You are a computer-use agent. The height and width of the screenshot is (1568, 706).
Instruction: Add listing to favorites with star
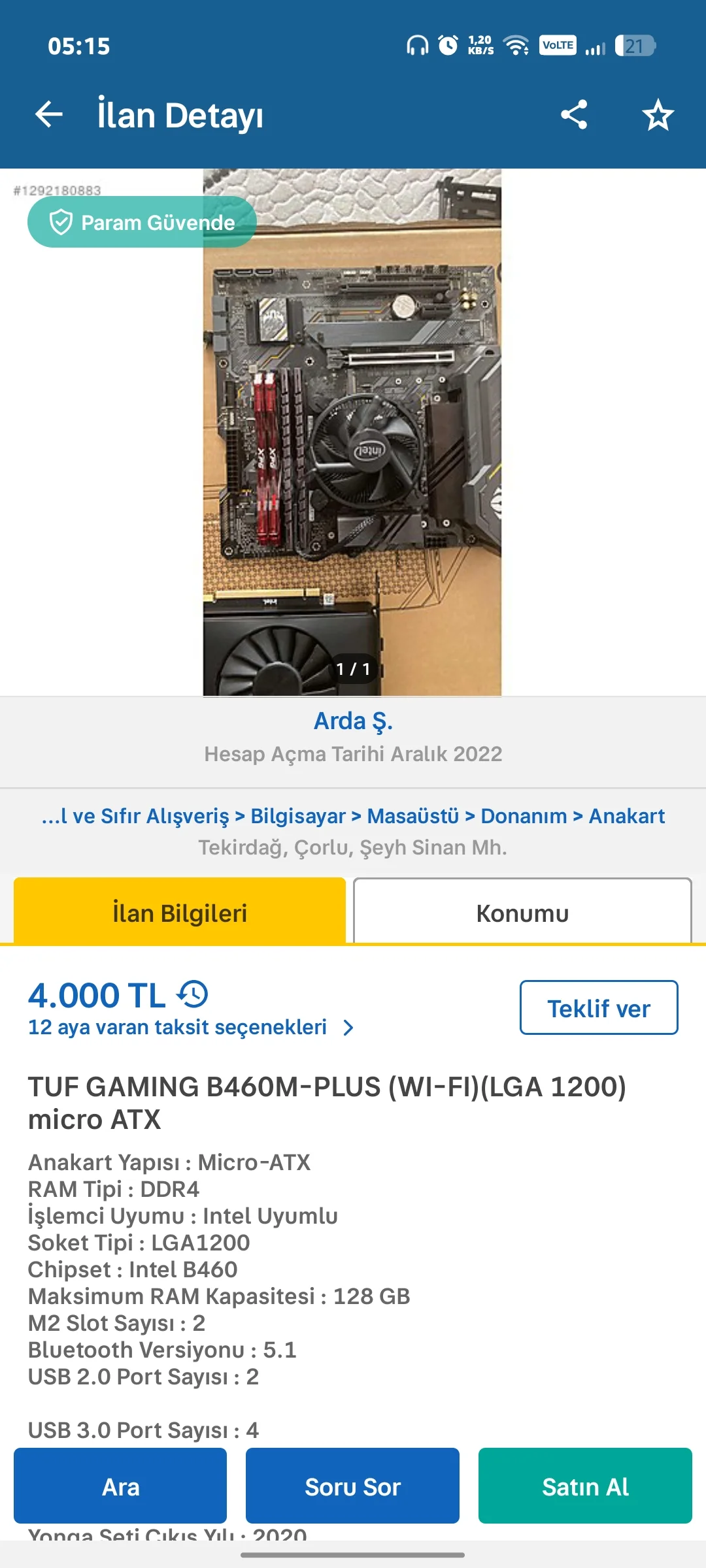658,115
